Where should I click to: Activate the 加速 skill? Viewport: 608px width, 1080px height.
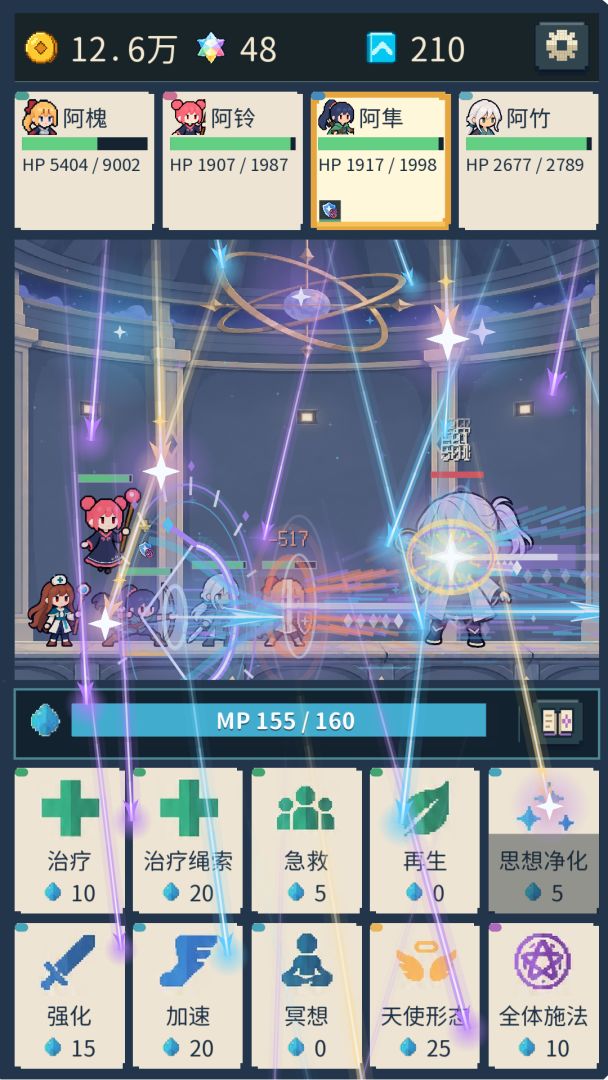click(188, 996)
